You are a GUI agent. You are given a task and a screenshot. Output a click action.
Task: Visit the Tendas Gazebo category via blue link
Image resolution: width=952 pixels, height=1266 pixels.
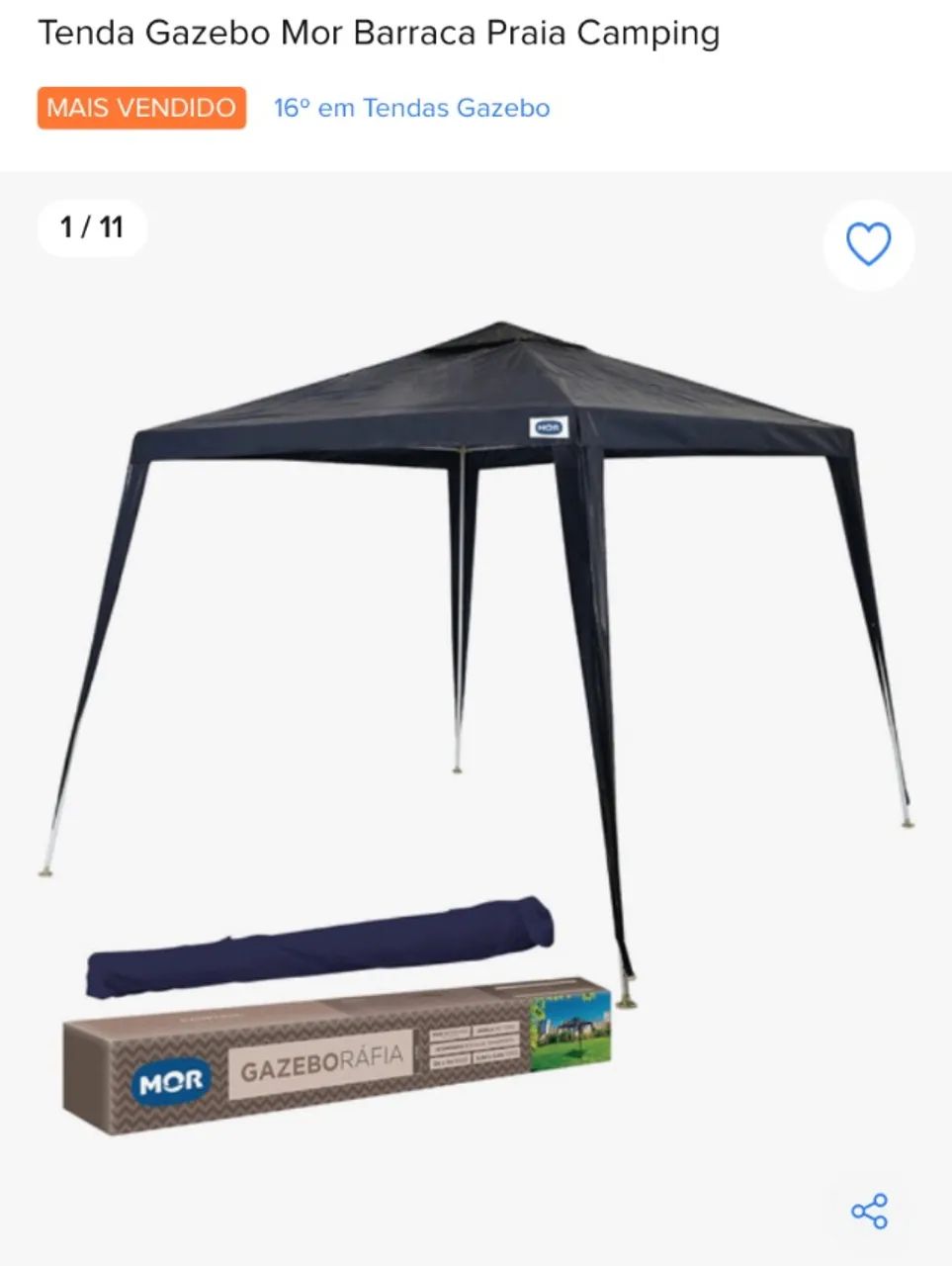tap(410, 109)
